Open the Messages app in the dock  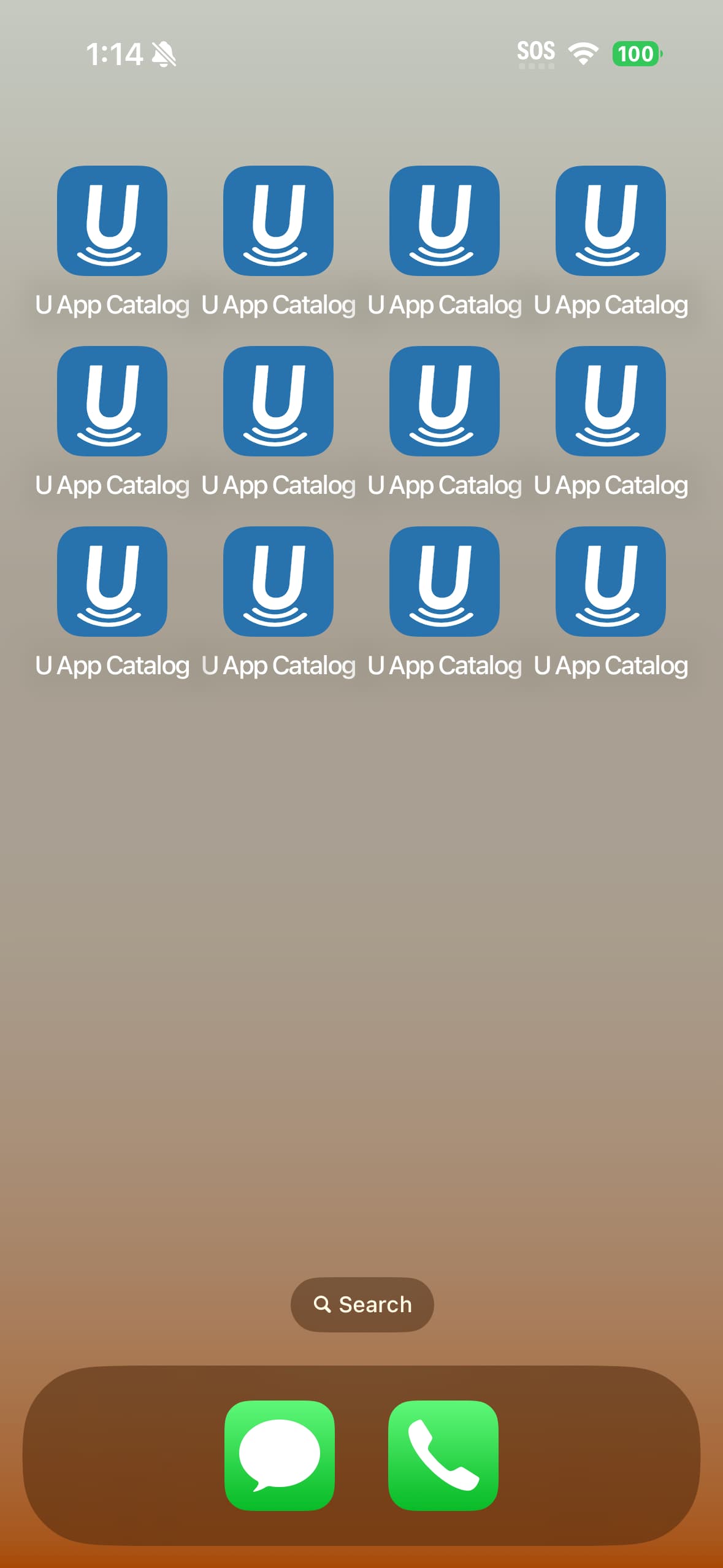click(x=280, y=1455)
